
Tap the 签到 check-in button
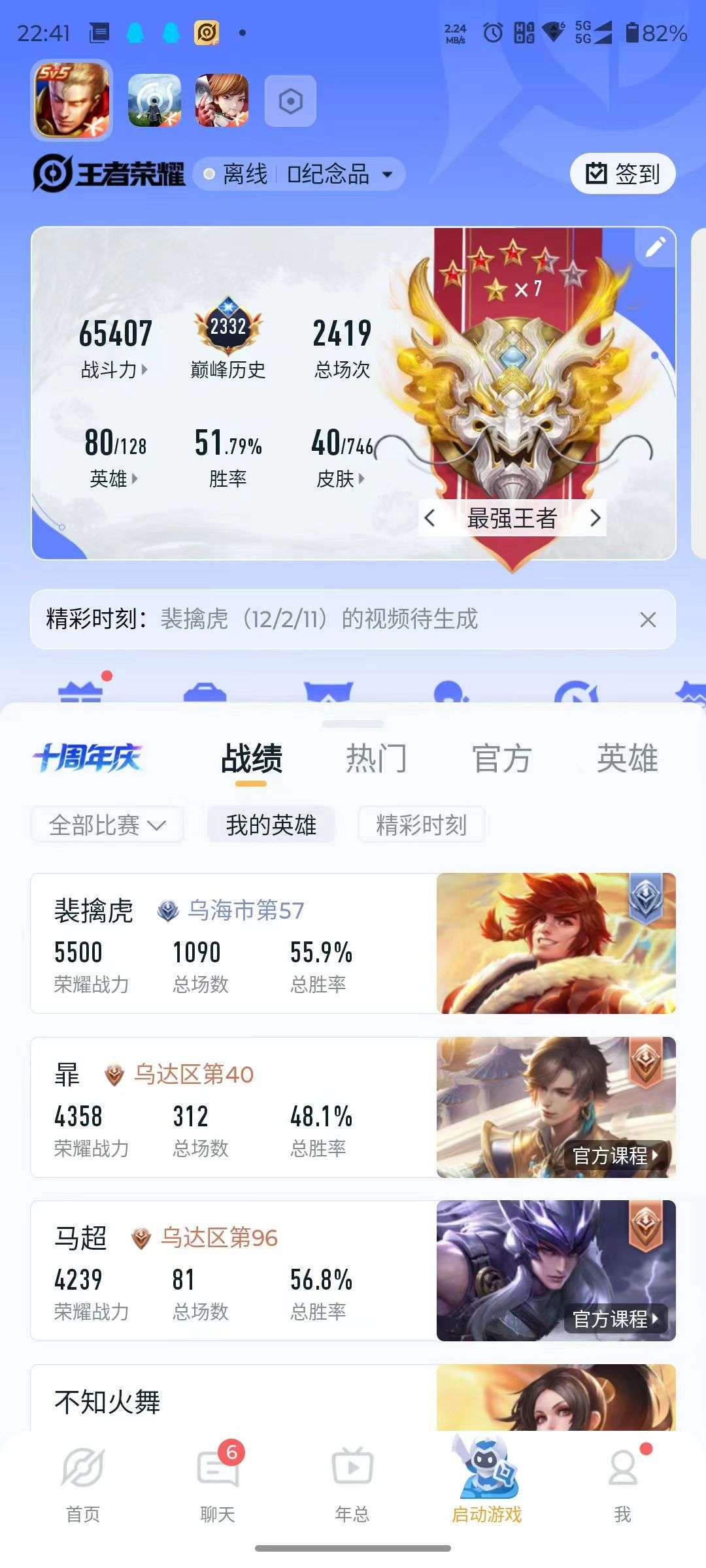coord(621,172)
